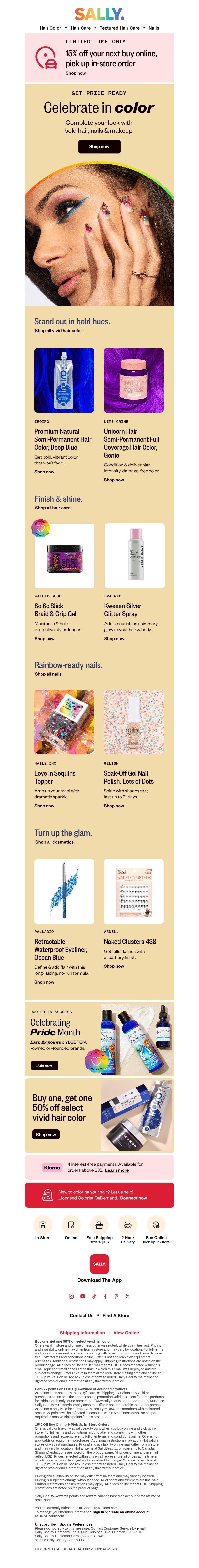The width and height of the screenshot is (199, 1568).
Task: Shop now for Naked Clusters 438 lashes
Action: [x=113, y=966]
